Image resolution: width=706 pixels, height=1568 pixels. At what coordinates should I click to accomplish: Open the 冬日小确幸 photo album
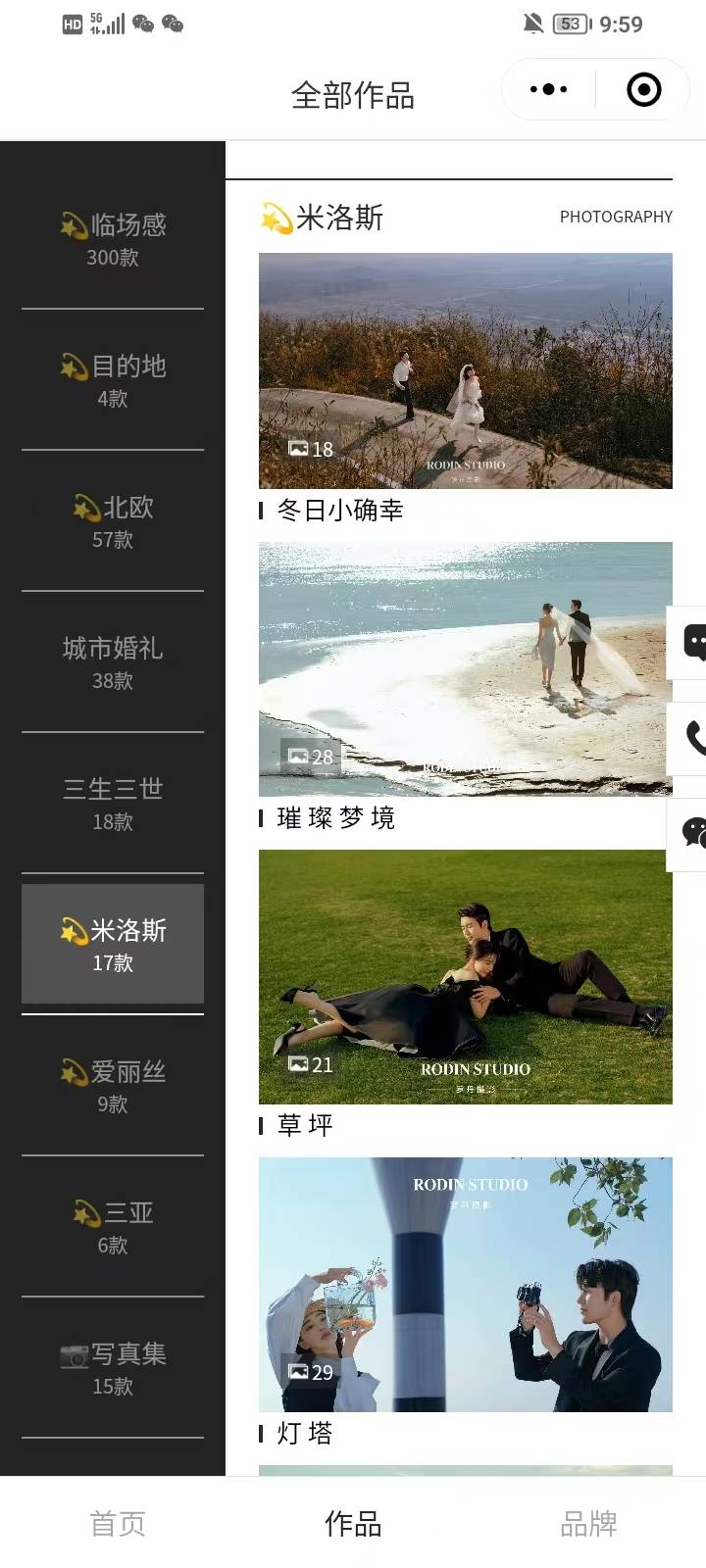tap(465, 371)
